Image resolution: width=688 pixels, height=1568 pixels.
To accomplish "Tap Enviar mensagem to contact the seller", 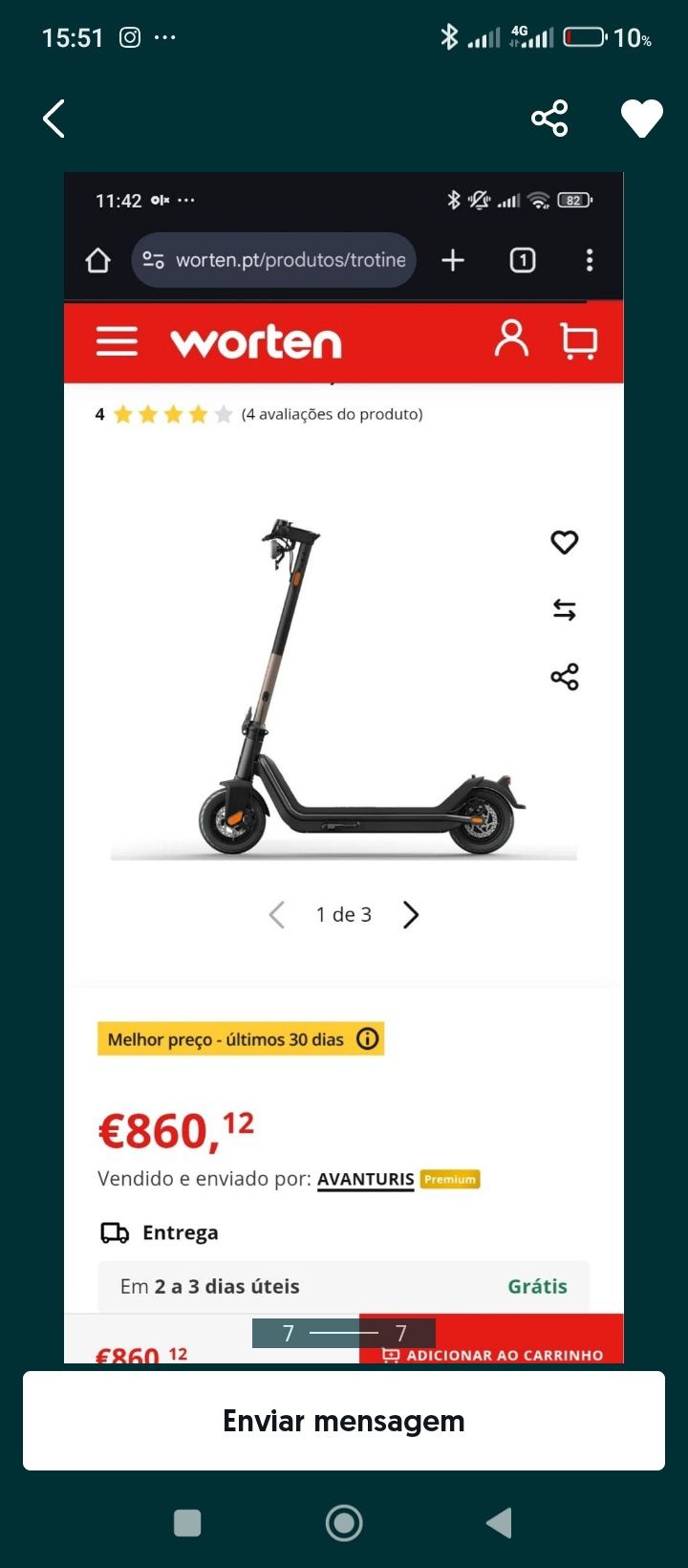I will (344, 1421).
